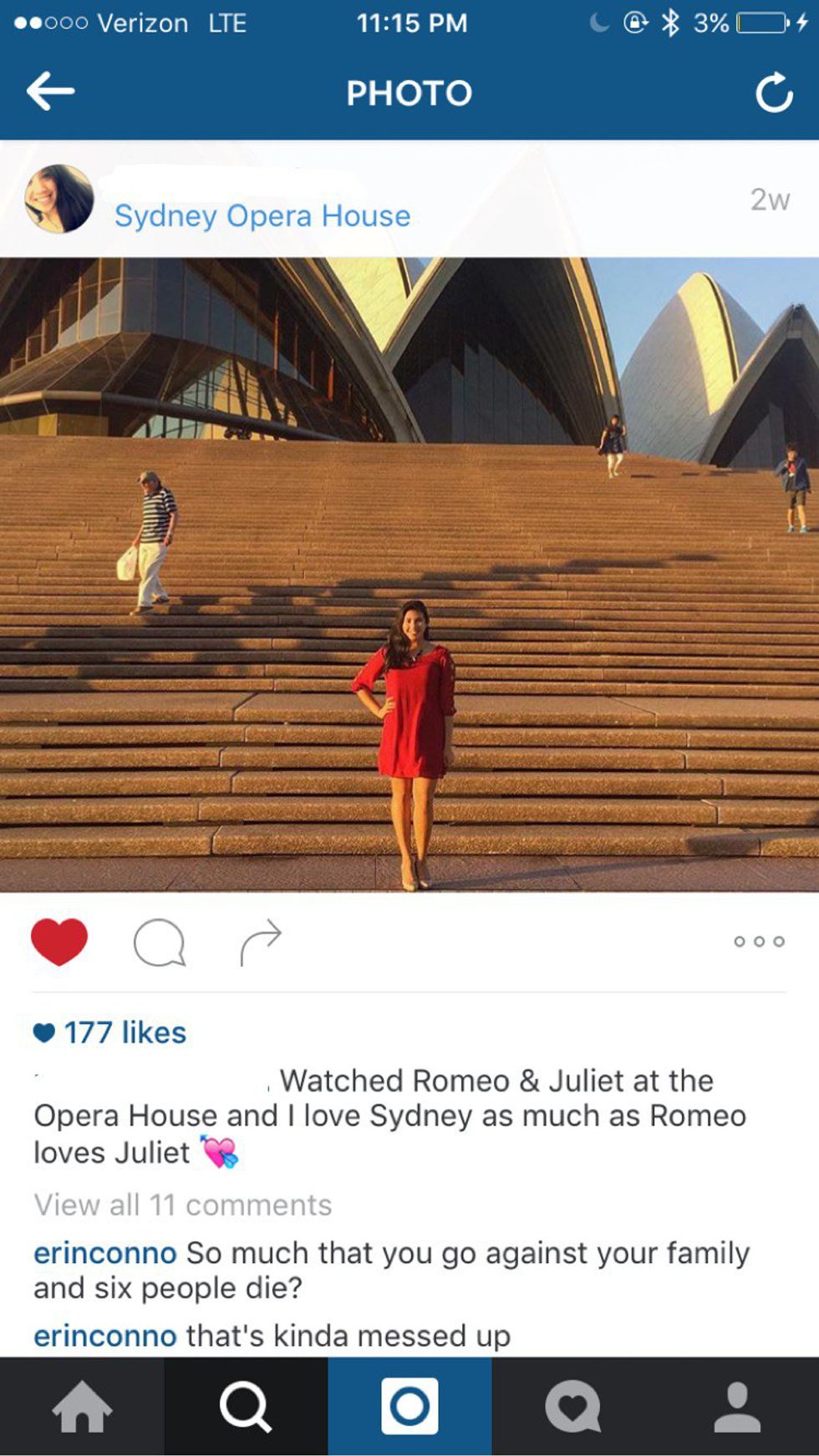Go back using the top-left arrow
Viewport: 819px width, 1456px height.
point(50,91)
